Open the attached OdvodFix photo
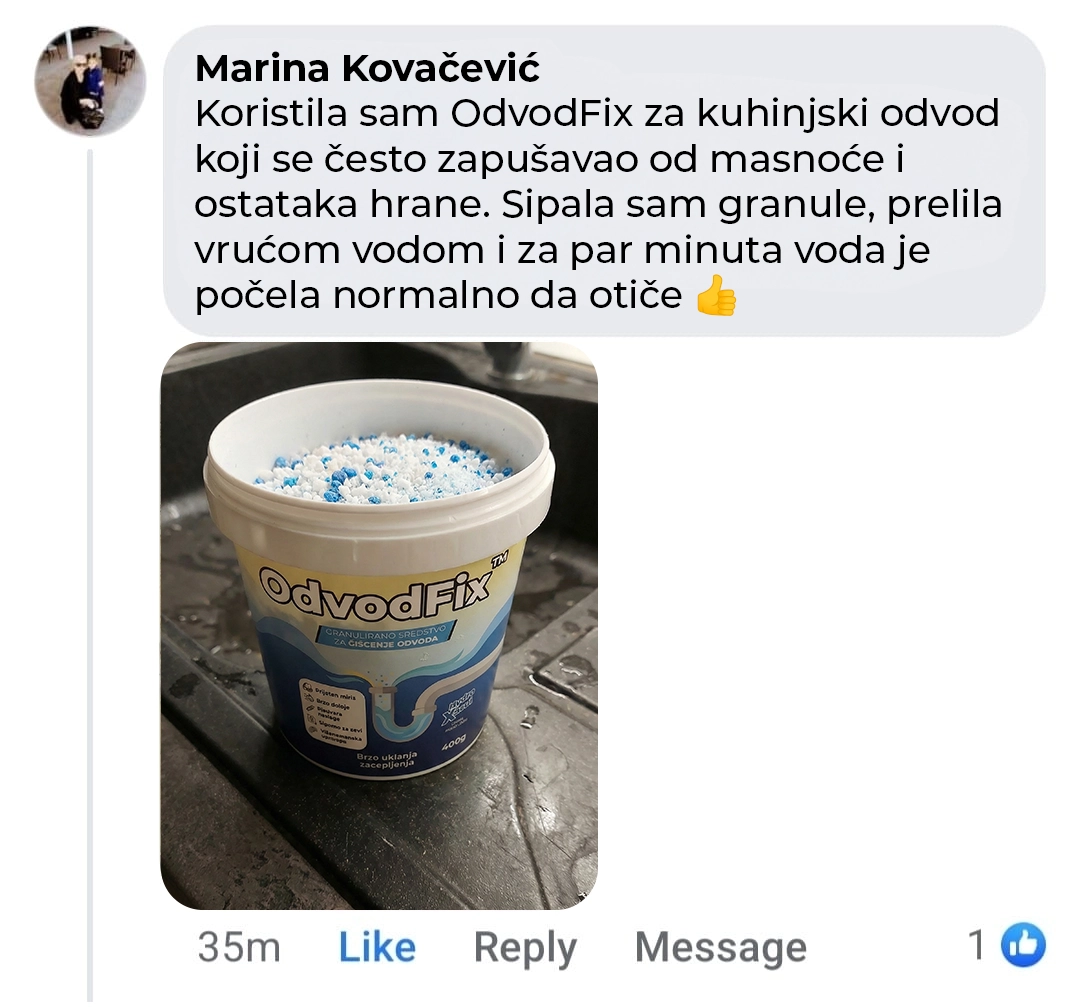The width and height of the screenshot is (1080, 1007). pyautogui.click(x=379, y=625)
